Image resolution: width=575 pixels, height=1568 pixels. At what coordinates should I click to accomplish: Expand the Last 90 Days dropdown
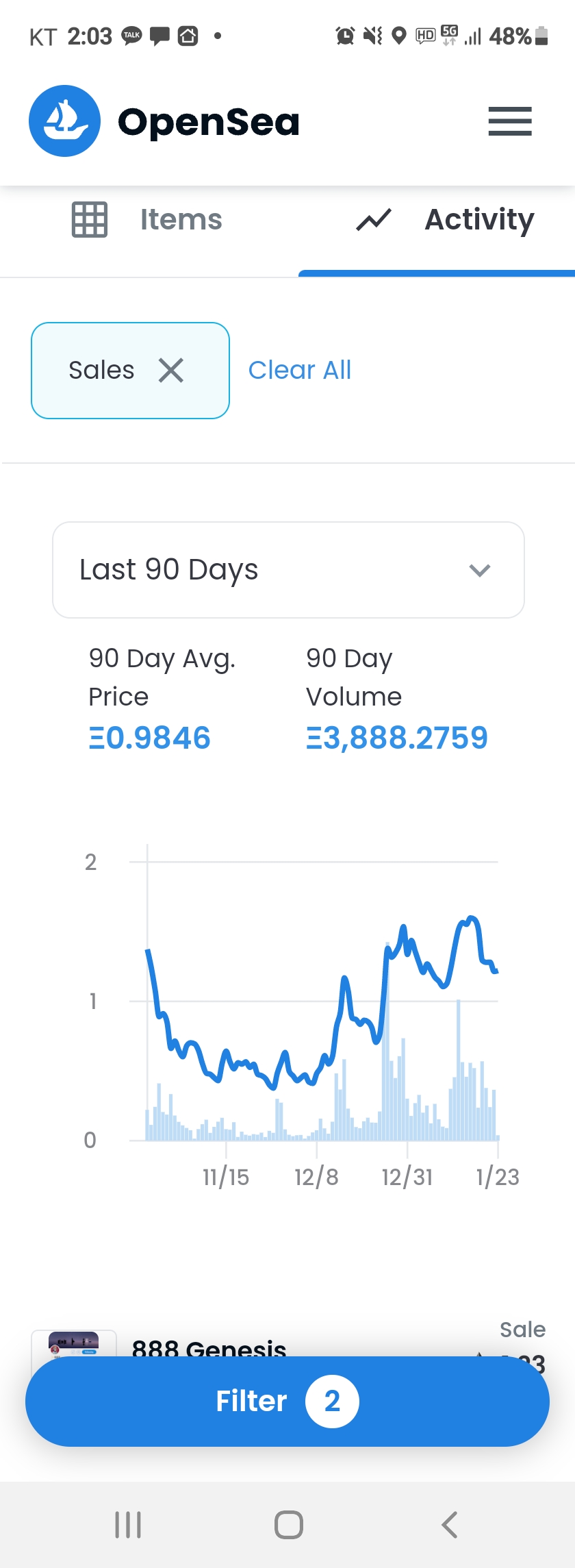[x=288, y=570]
